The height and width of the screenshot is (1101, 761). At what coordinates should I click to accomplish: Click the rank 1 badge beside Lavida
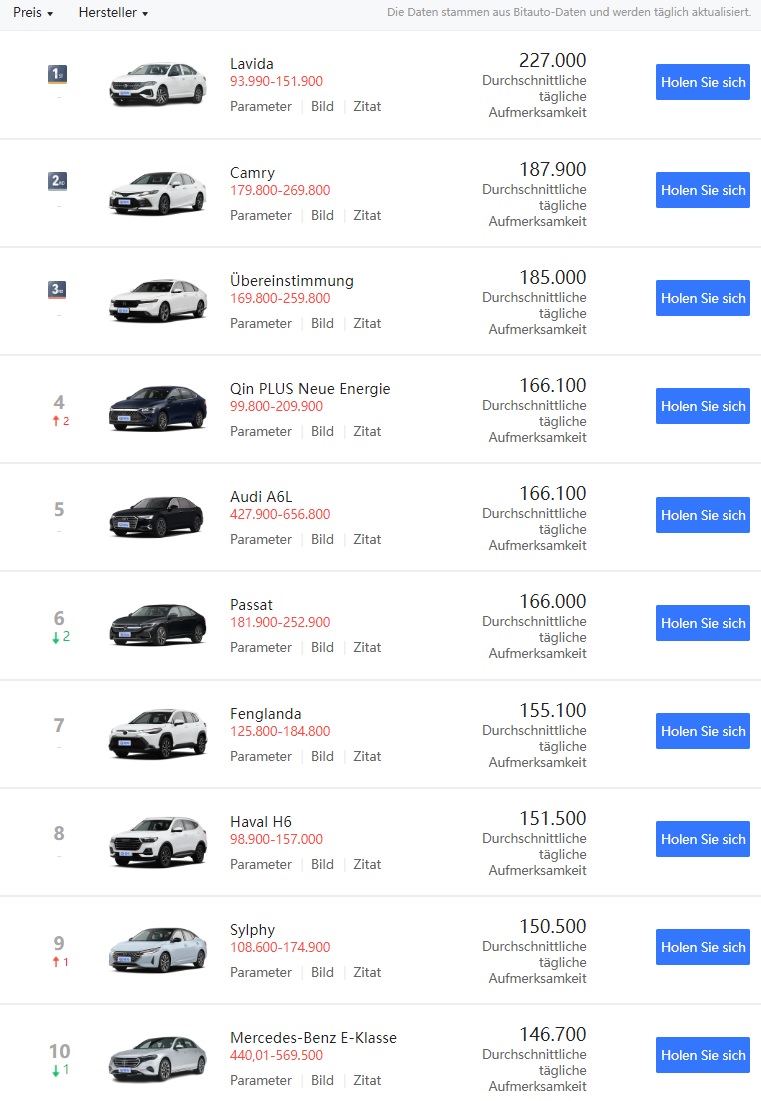pos(59,71)
